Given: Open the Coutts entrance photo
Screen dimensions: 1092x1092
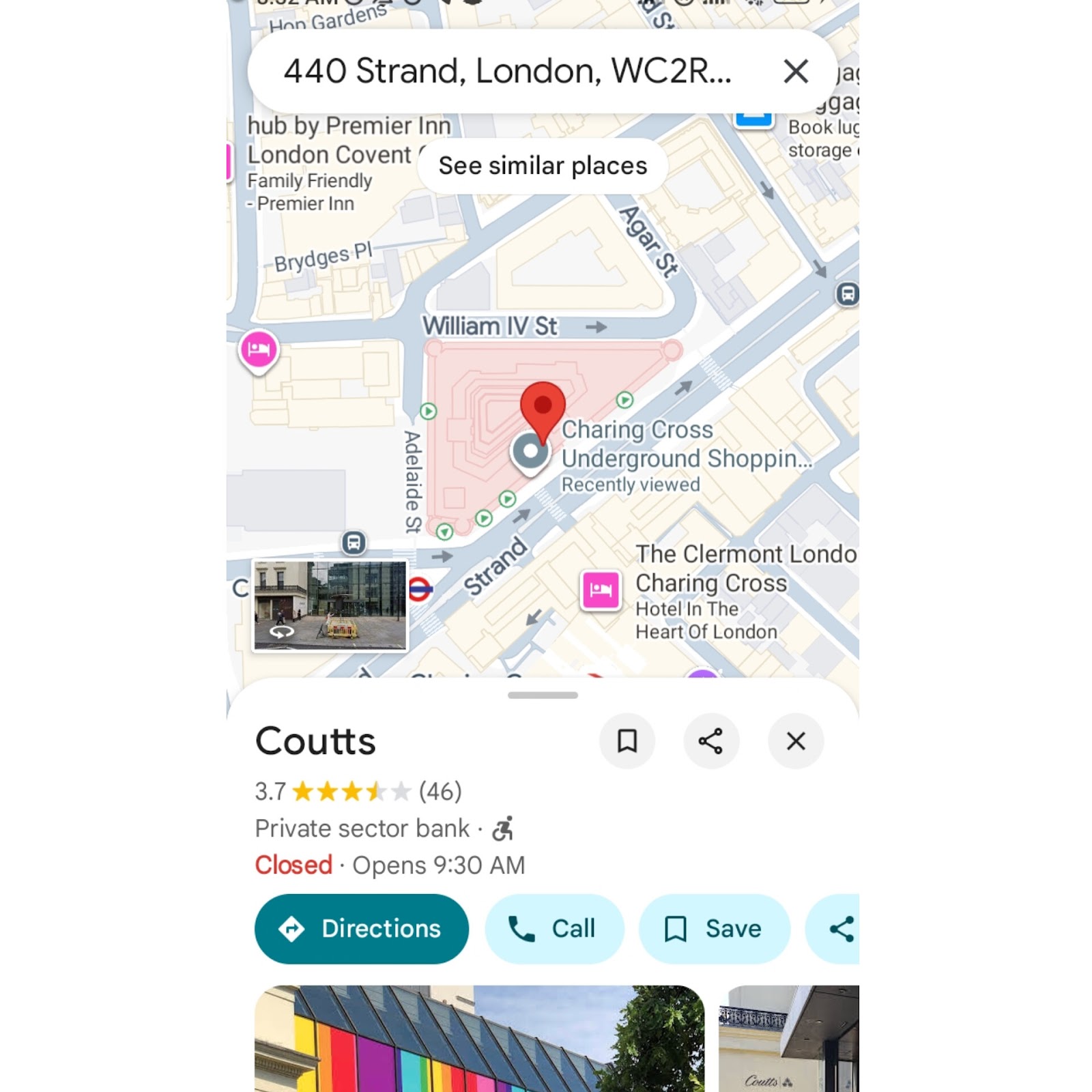Looking at the screenshot, I should coord(788,1037).
